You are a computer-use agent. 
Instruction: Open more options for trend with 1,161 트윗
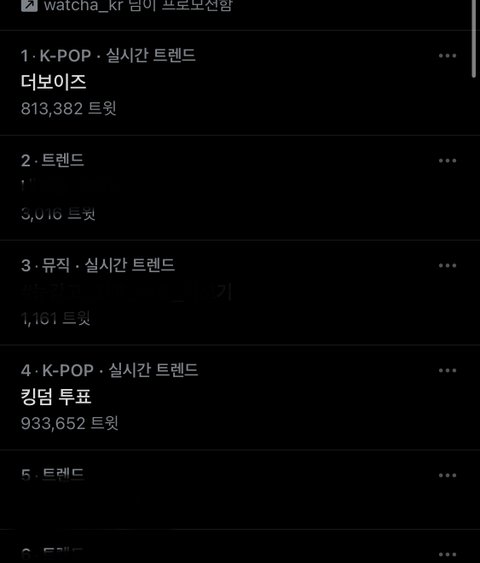coord(447,266)
